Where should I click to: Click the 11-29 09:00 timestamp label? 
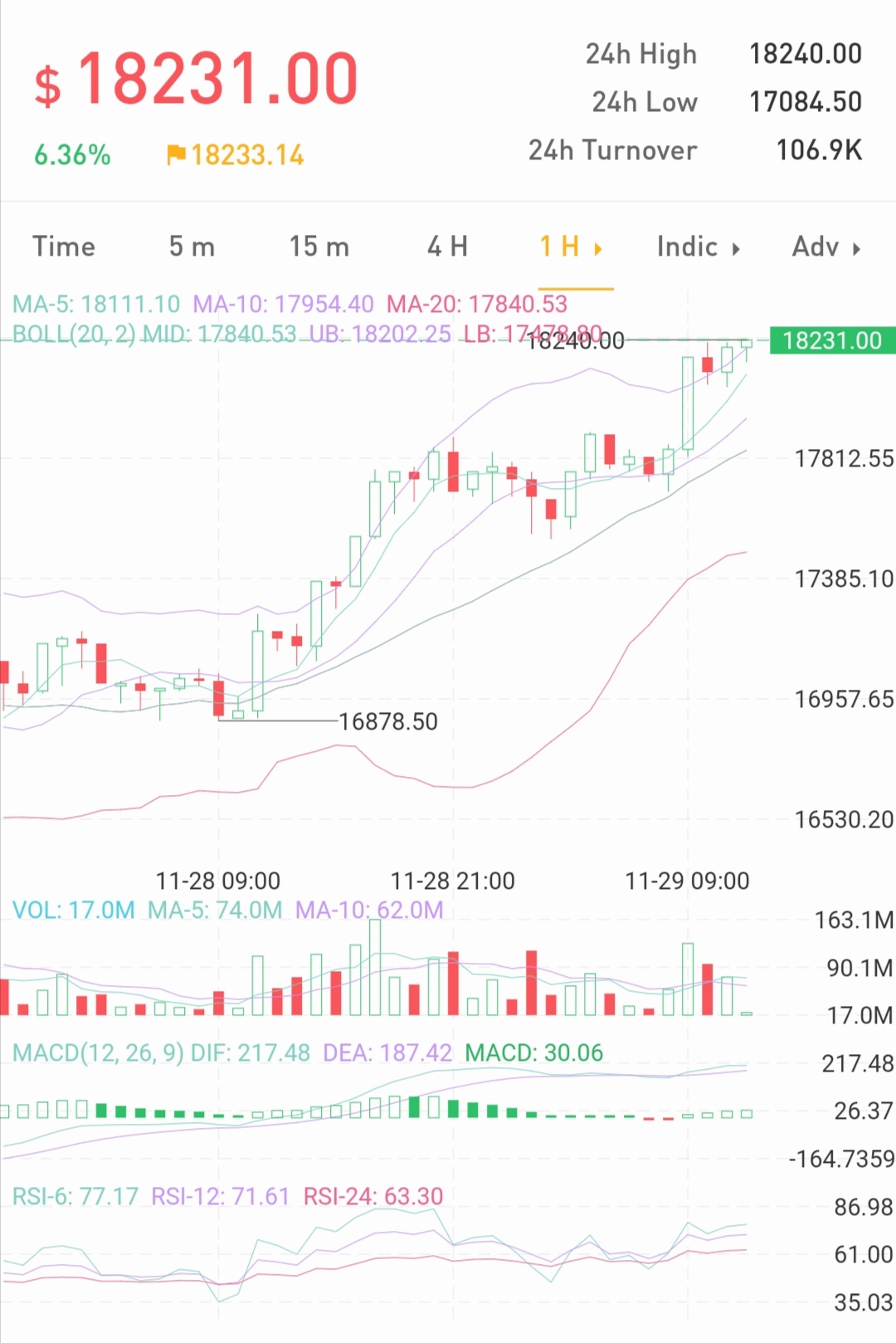pos(687,881)
